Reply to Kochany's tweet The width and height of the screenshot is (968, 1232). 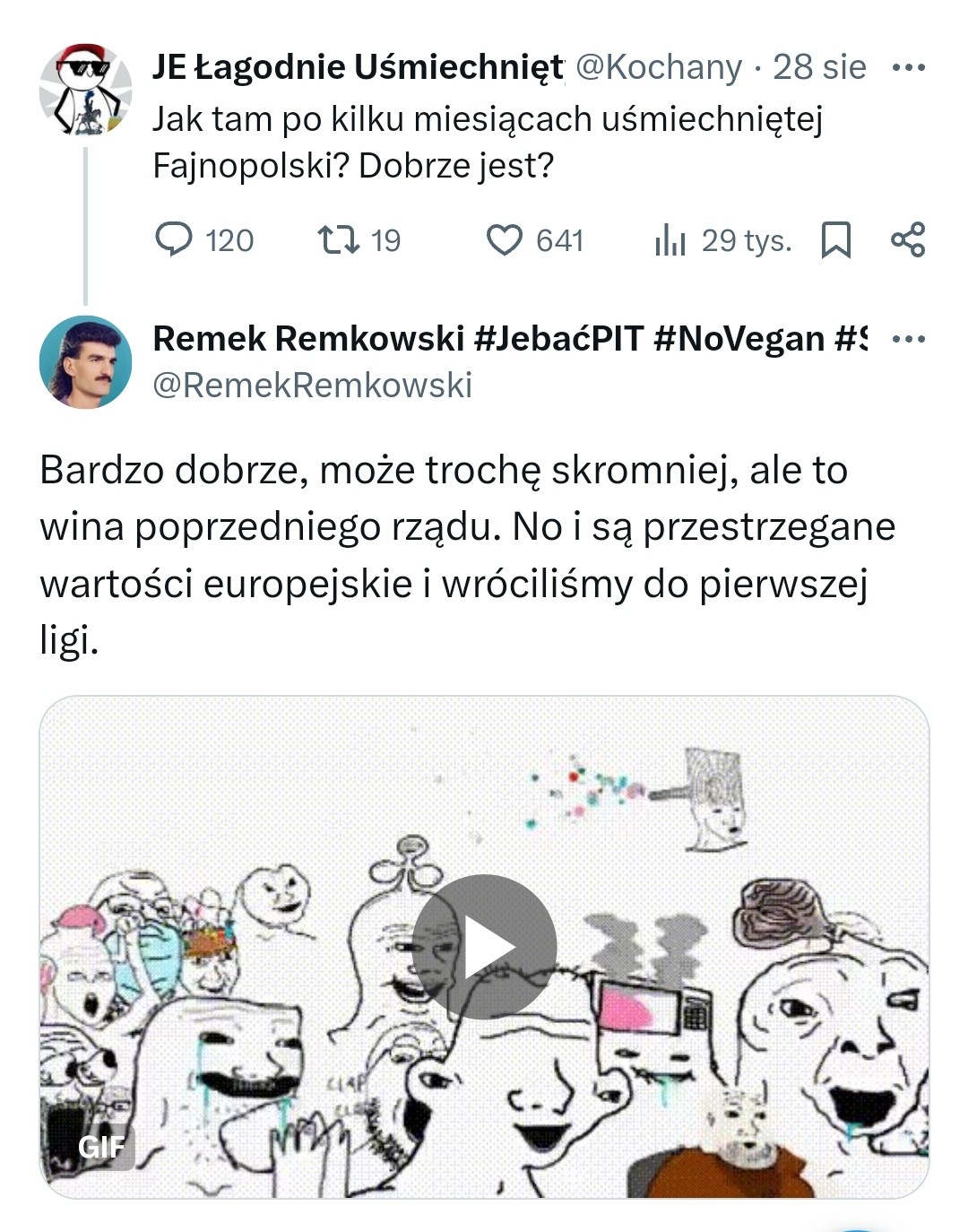pyautogui.click(x=174, y=240)
